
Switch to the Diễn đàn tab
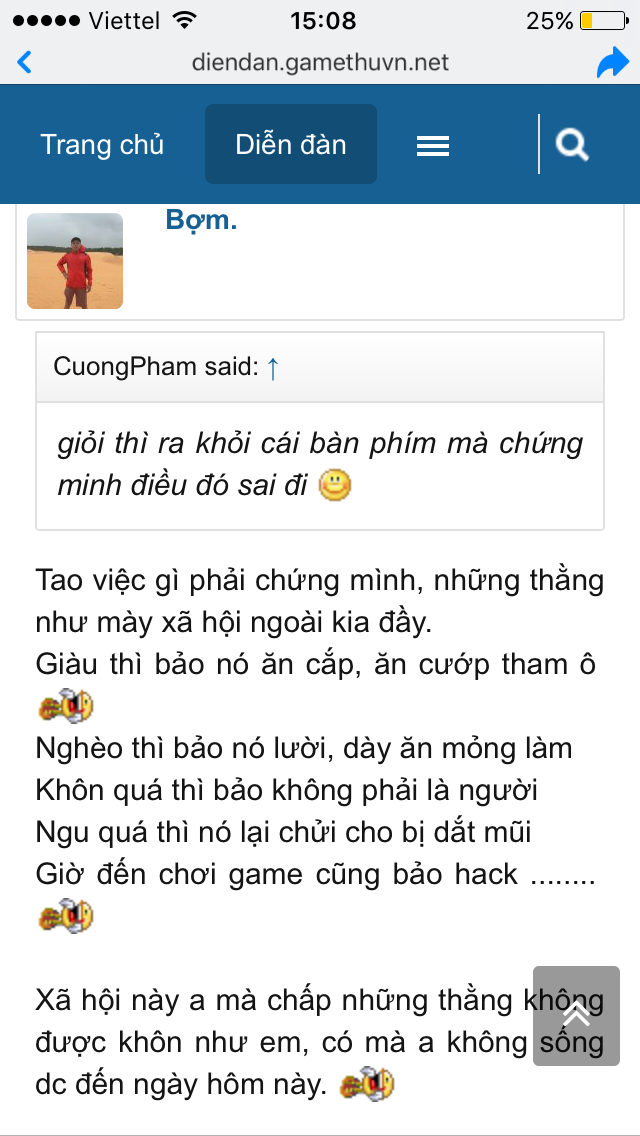coord(291,144)
